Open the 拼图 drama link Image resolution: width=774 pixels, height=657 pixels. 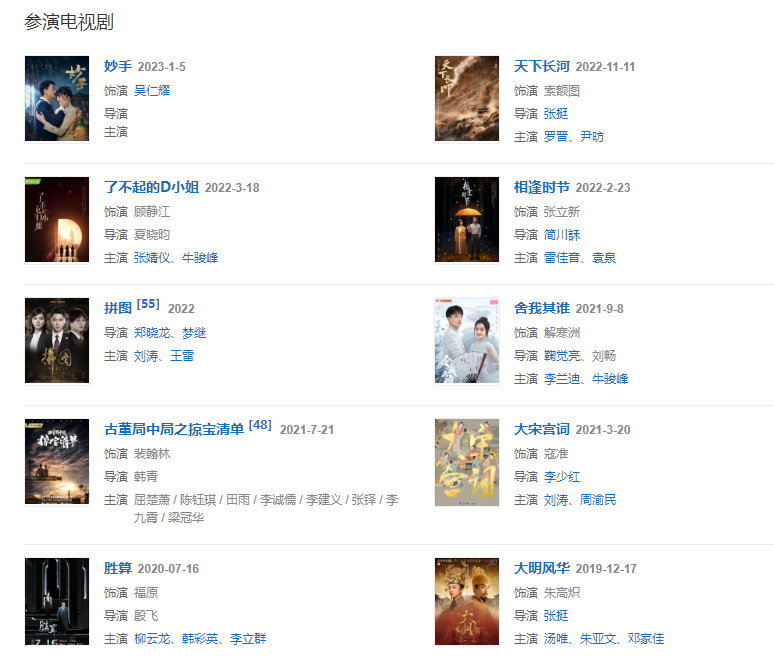coord(118,308)
